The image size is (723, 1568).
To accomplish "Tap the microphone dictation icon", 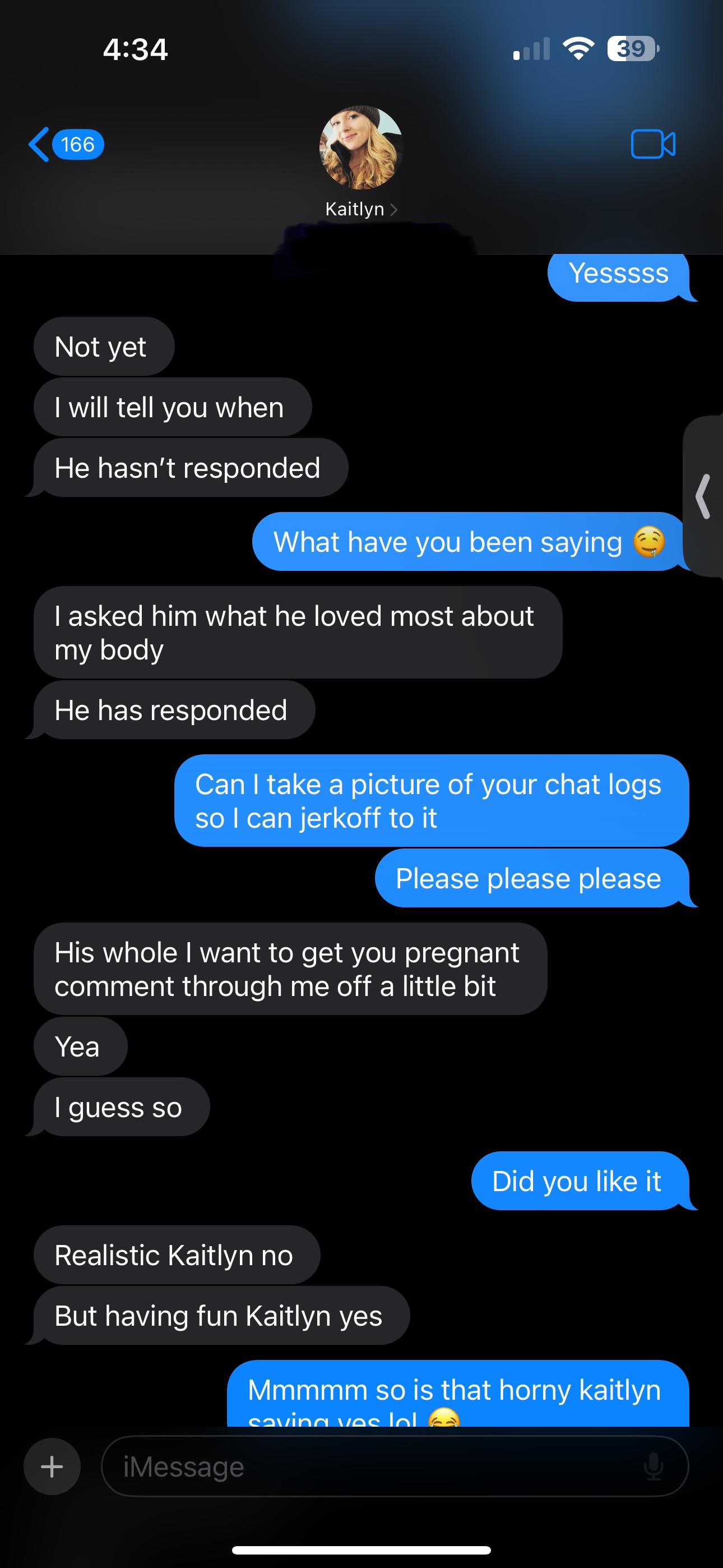I will click(653, 1466).
